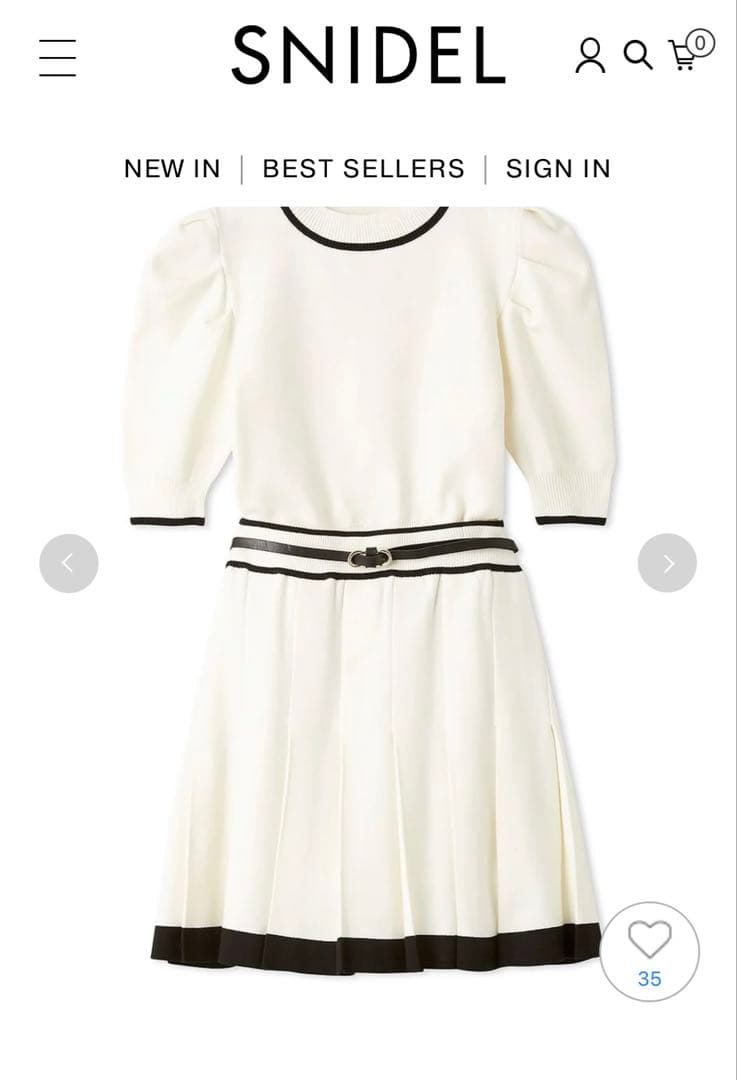This screenshot has height=1080, width=737.
Task: Go to the SNIDEL home page
Action: tap(368, 56)
